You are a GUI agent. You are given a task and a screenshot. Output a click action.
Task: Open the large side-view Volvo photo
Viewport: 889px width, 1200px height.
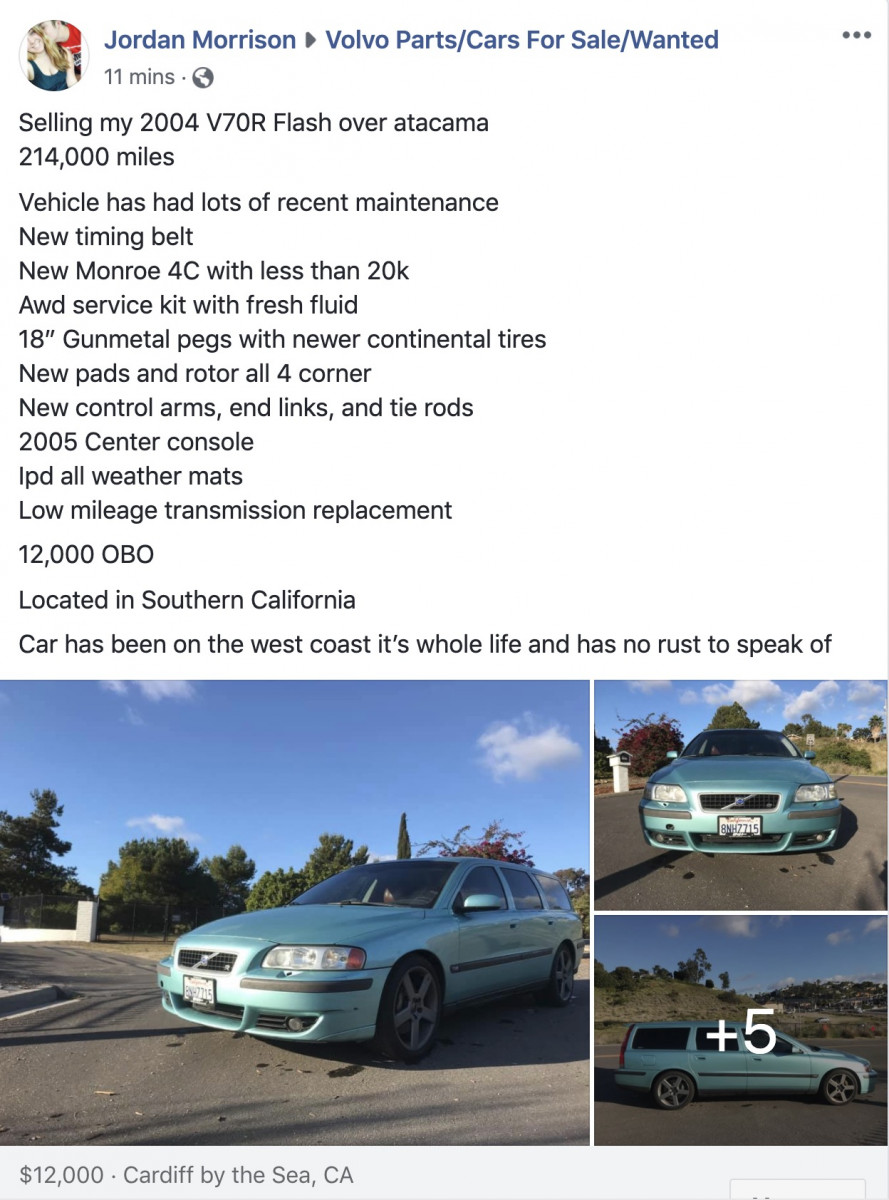295,912
